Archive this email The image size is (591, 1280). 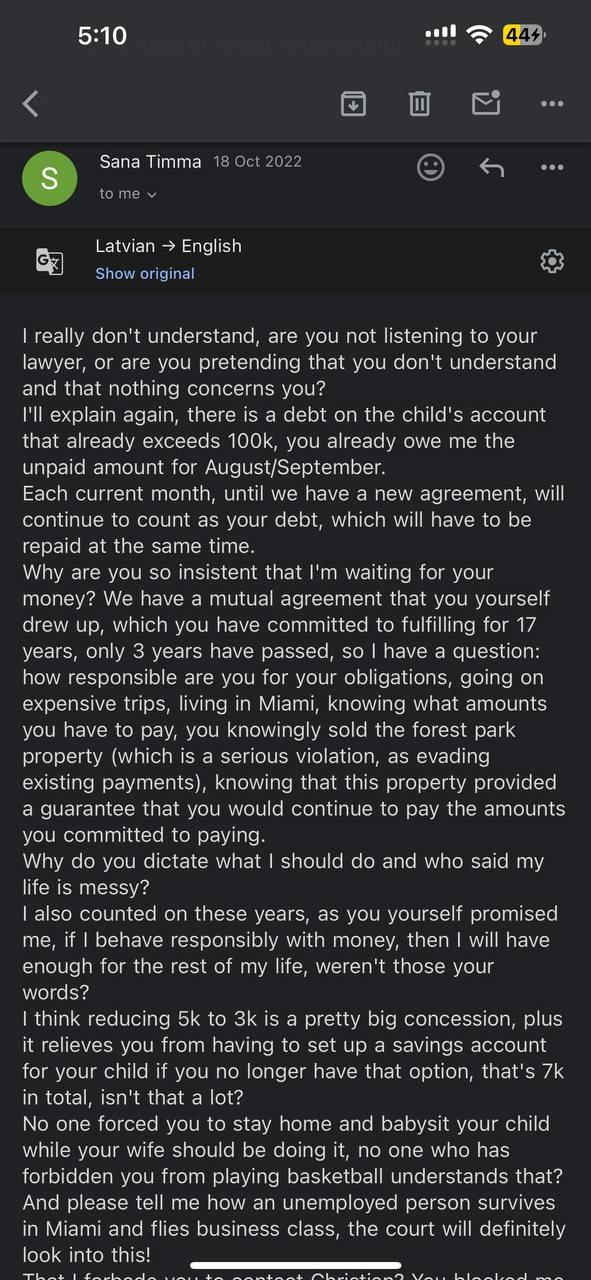pos(353,103)
